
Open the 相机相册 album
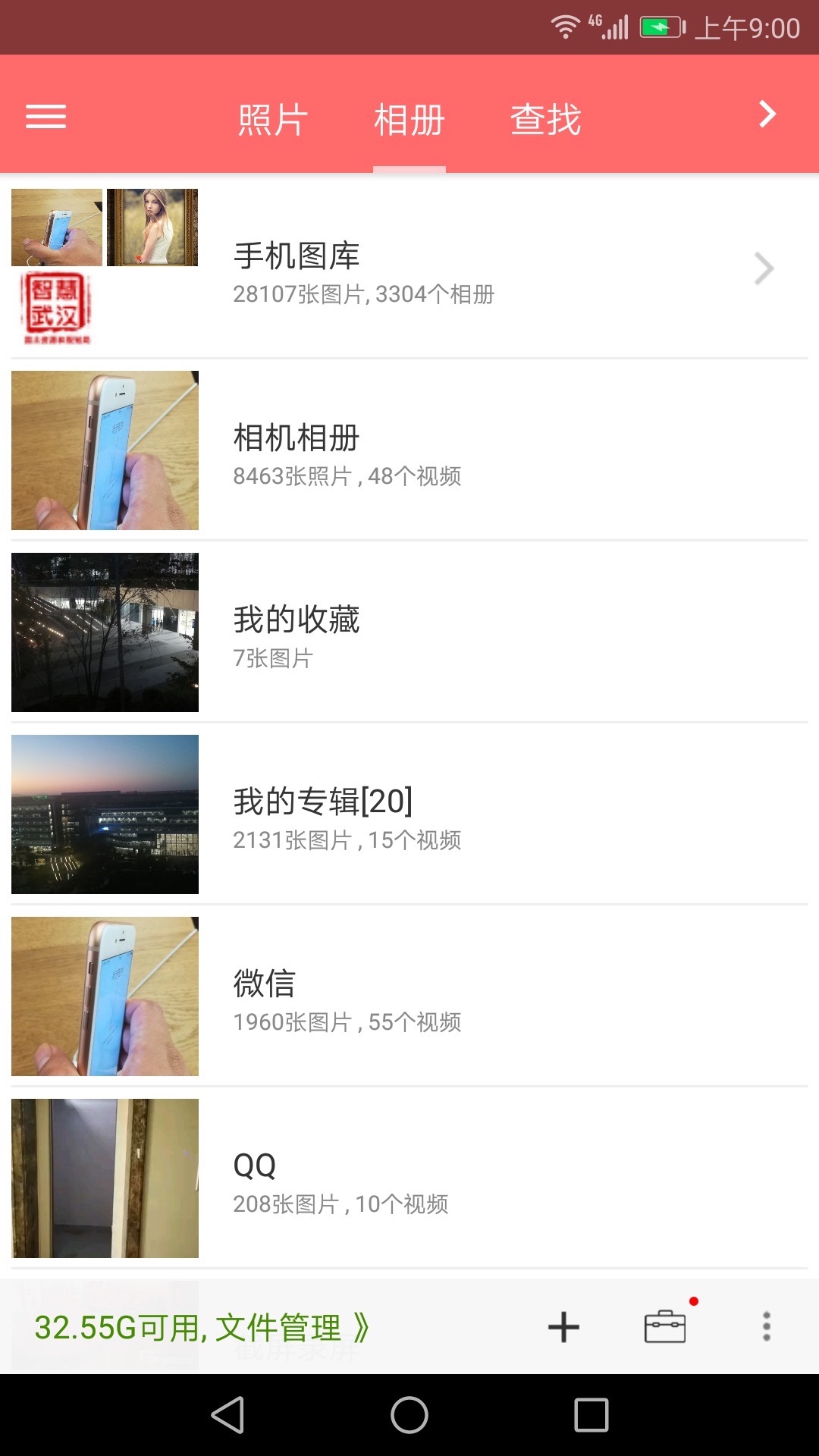[409, 450]
